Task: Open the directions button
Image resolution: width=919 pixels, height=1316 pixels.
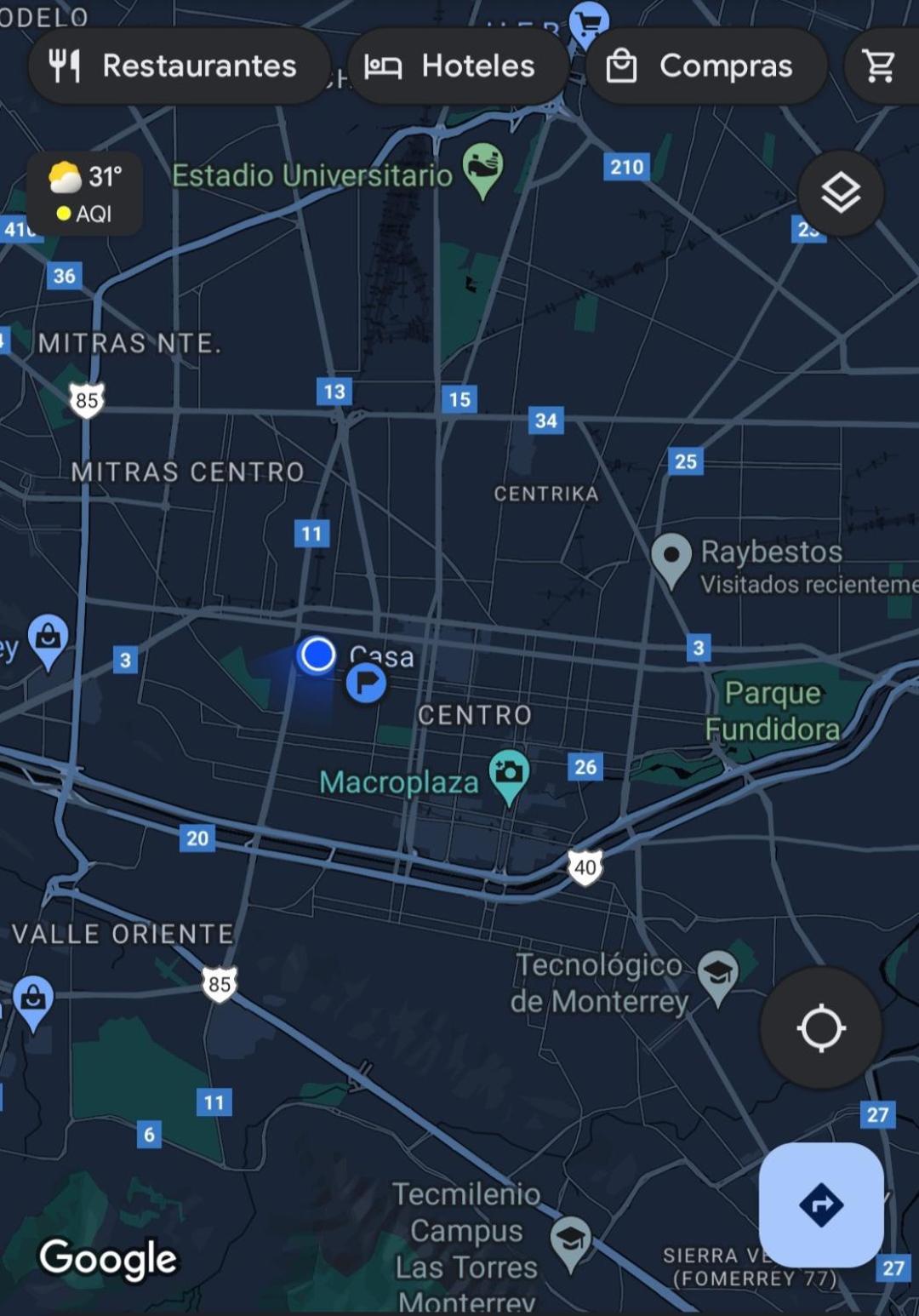Action: click(820, 1204)
